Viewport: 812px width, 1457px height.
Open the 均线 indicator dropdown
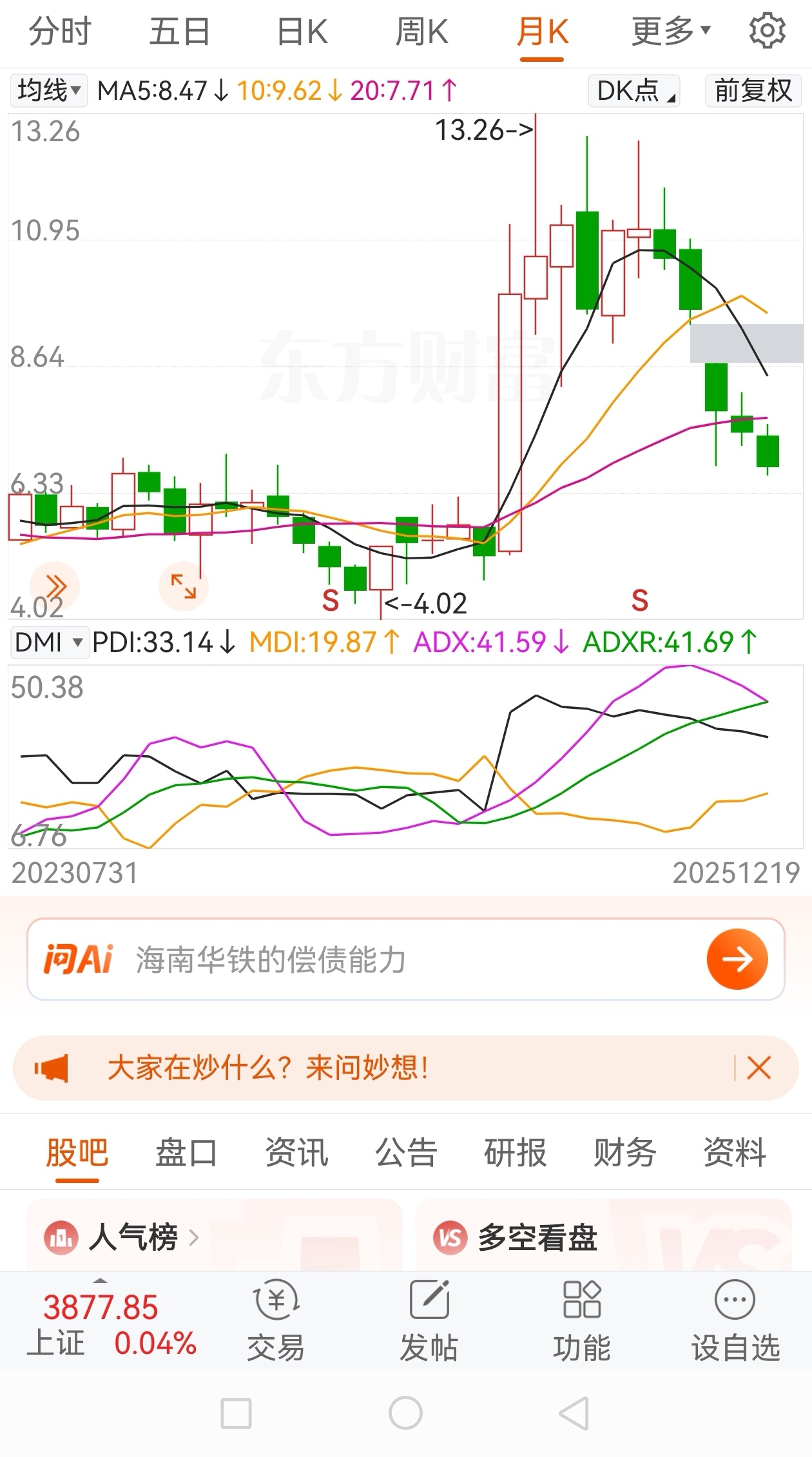[49, 90]
